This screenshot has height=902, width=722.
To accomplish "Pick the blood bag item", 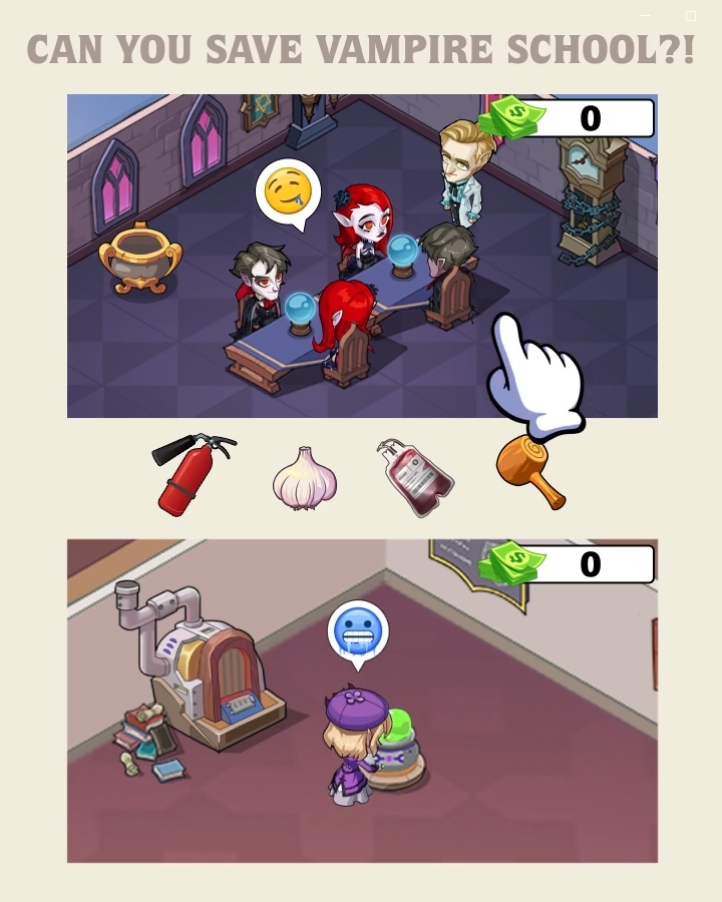I will click(x=415, y=477).
